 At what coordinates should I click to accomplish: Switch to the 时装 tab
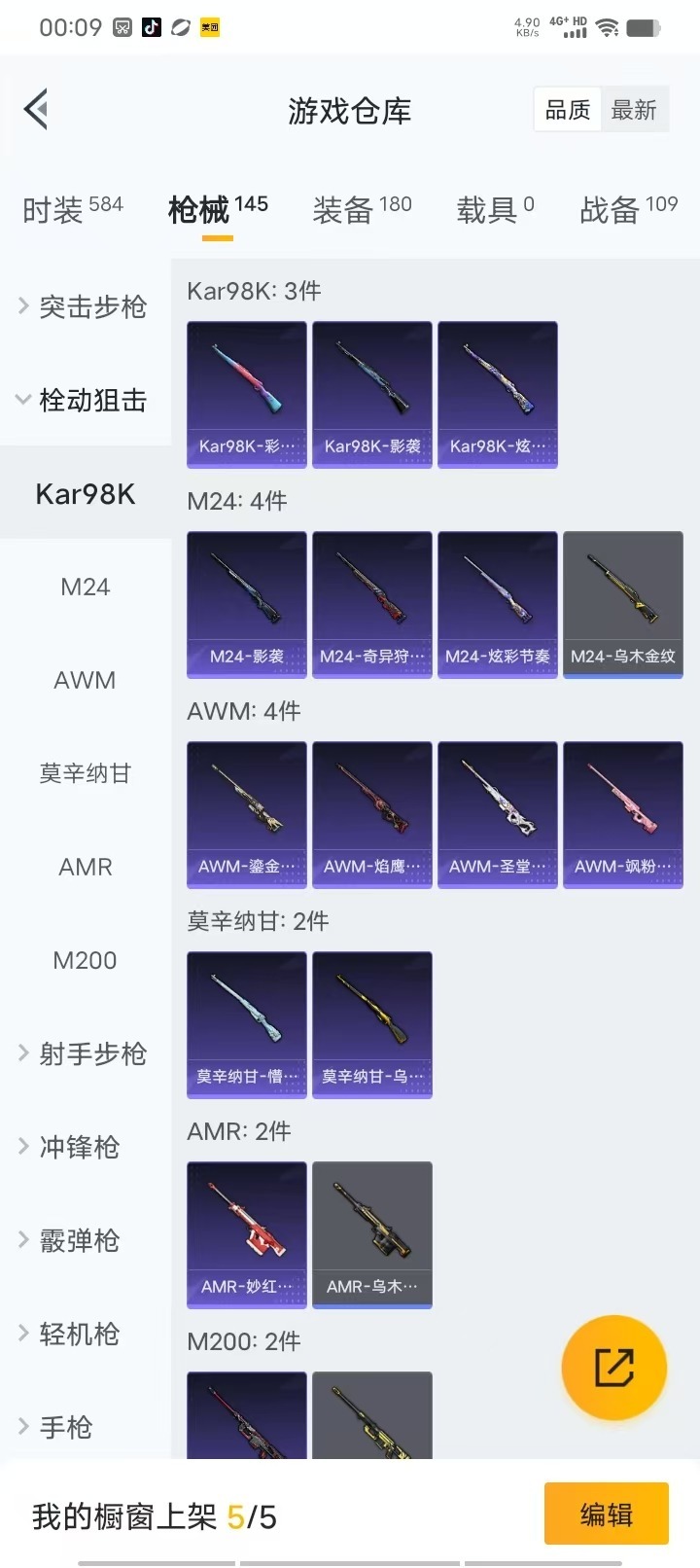coord(72,208)
